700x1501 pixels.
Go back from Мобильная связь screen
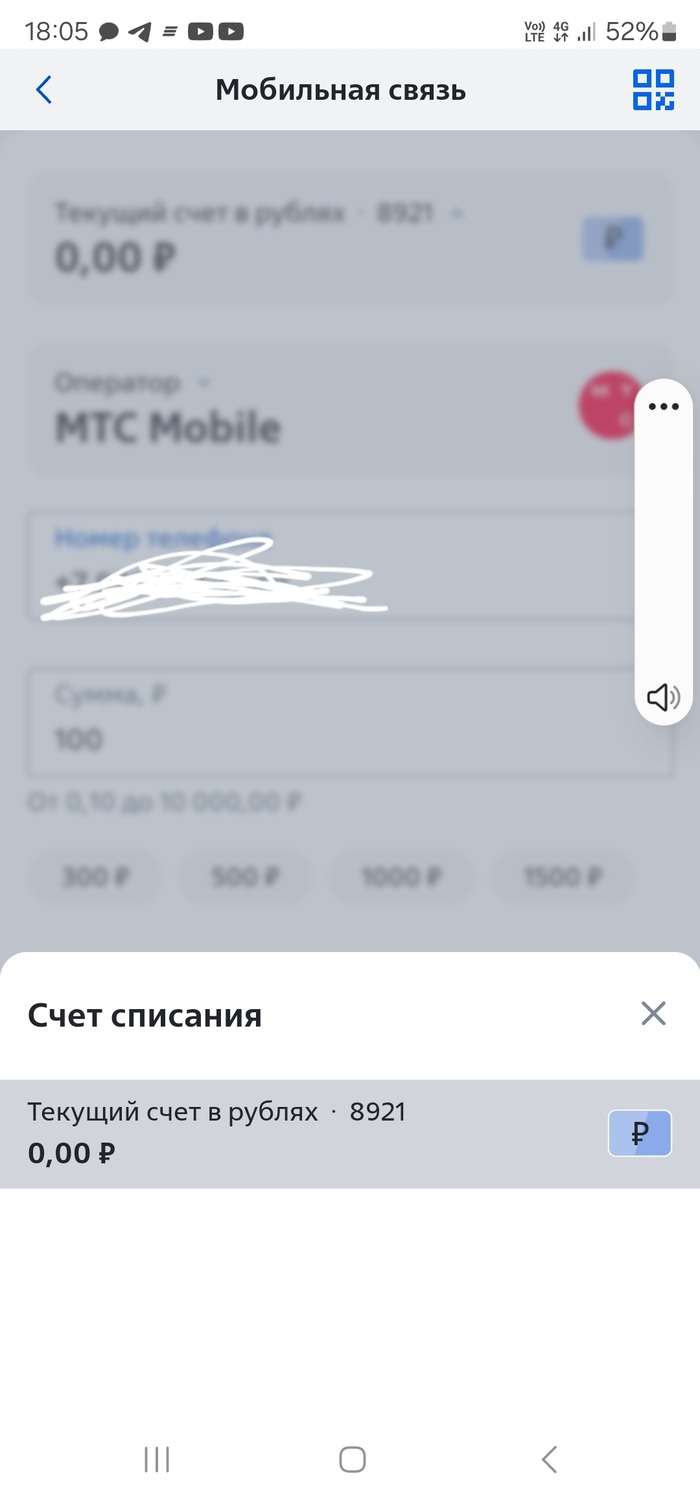coord(44,90)
